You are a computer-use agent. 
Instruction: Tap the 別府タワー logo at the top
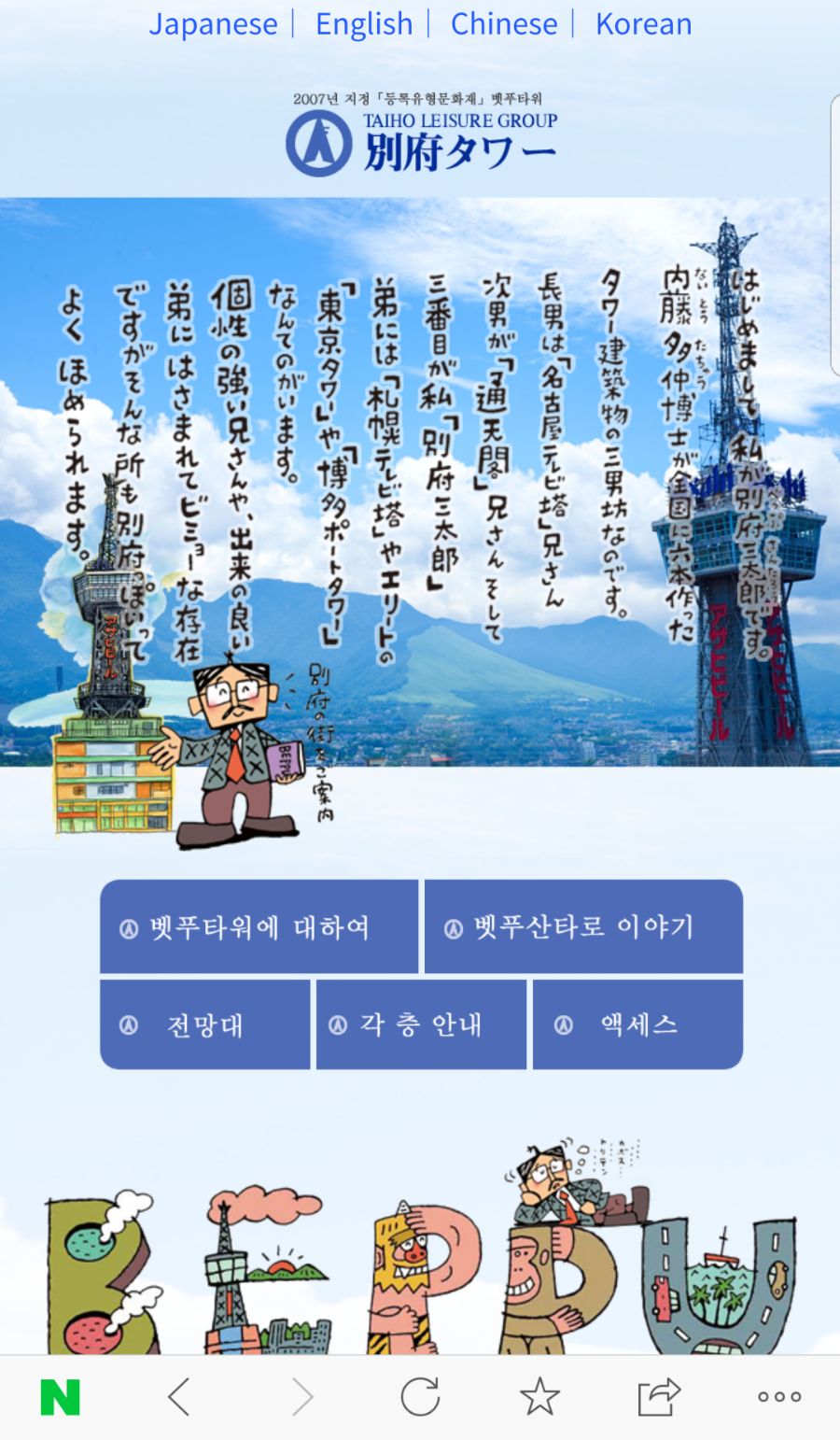click(421, 142)
